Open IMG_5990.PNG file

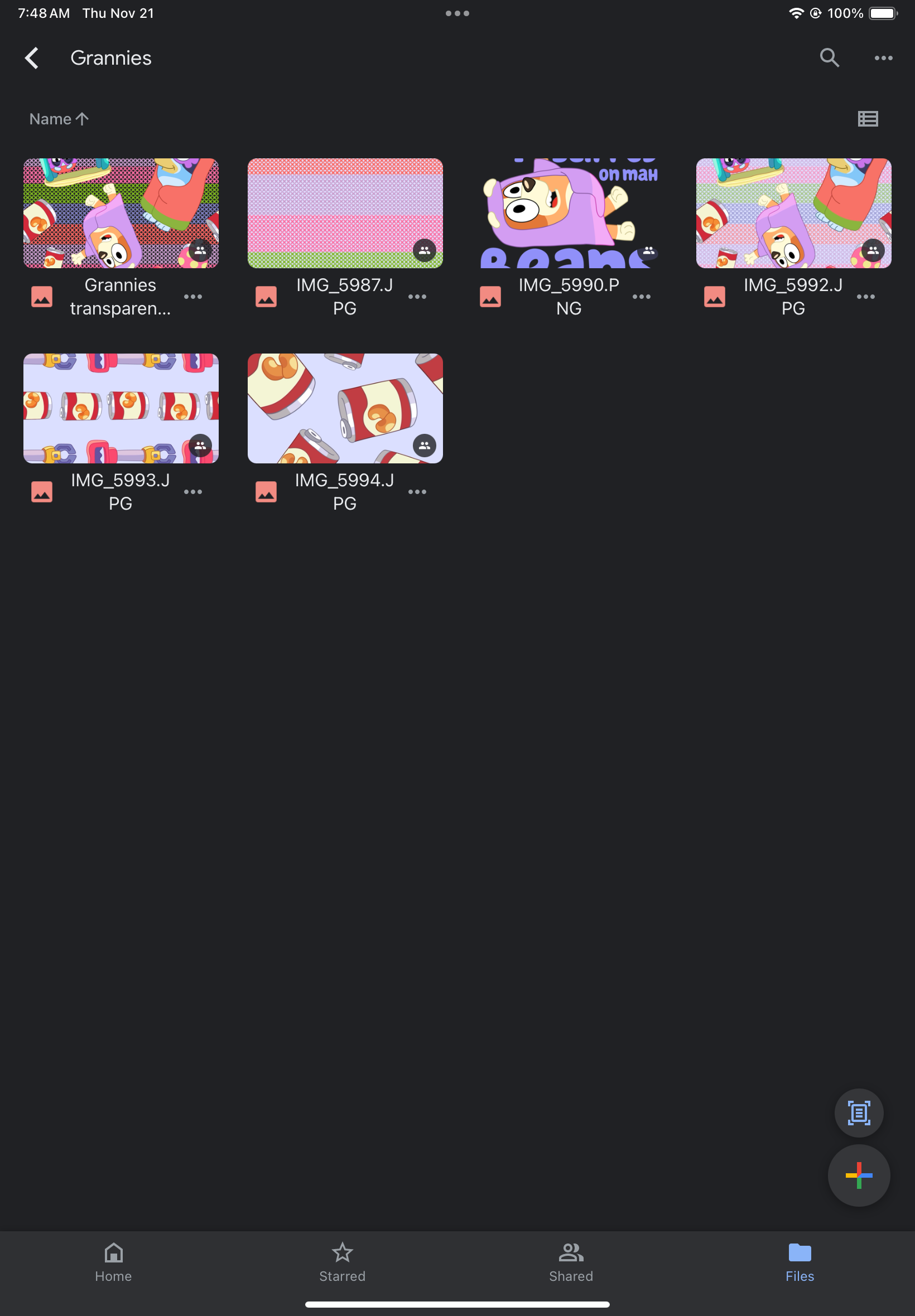(x=569, y=213)
